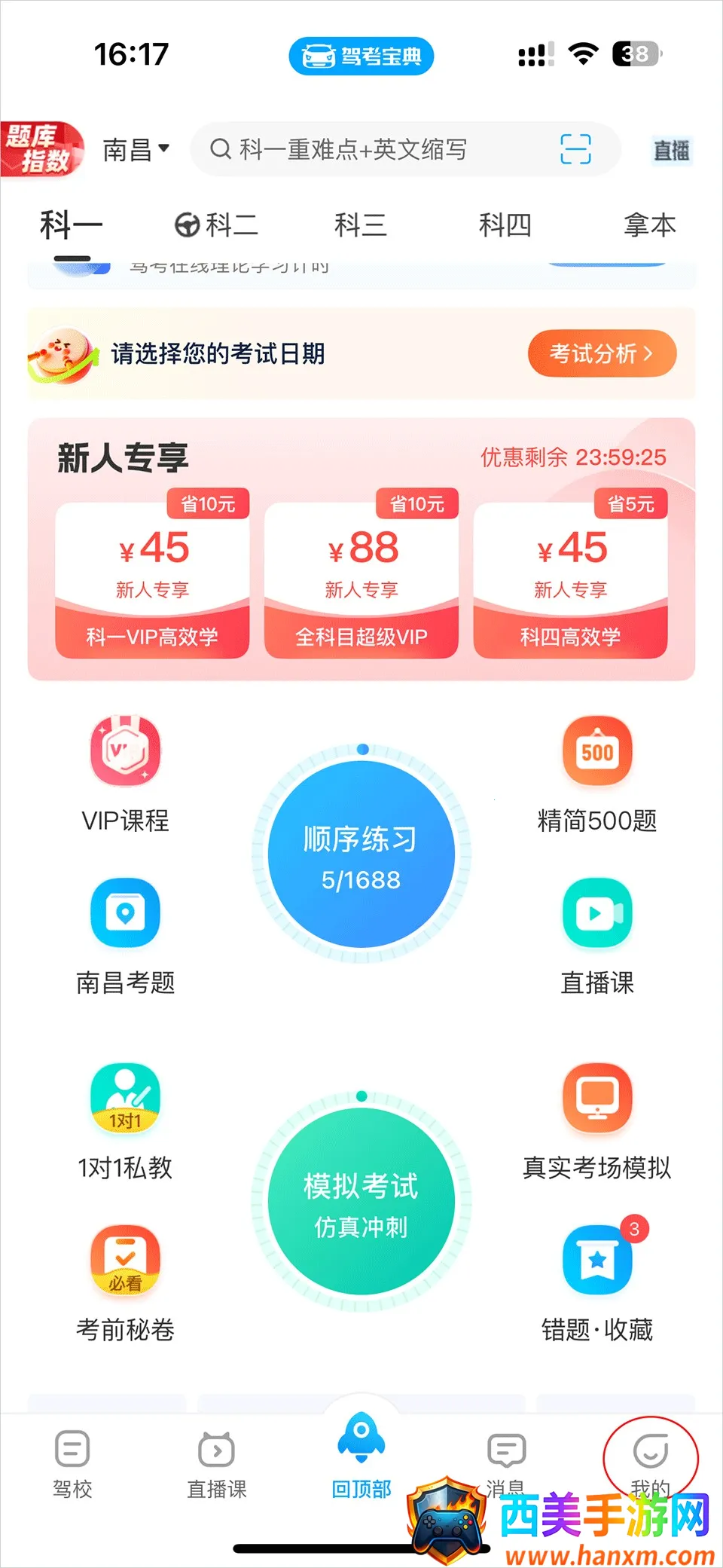723x1568 pixels.
Task: Switch to the 科四 tab
Action: tap(505, 225)
